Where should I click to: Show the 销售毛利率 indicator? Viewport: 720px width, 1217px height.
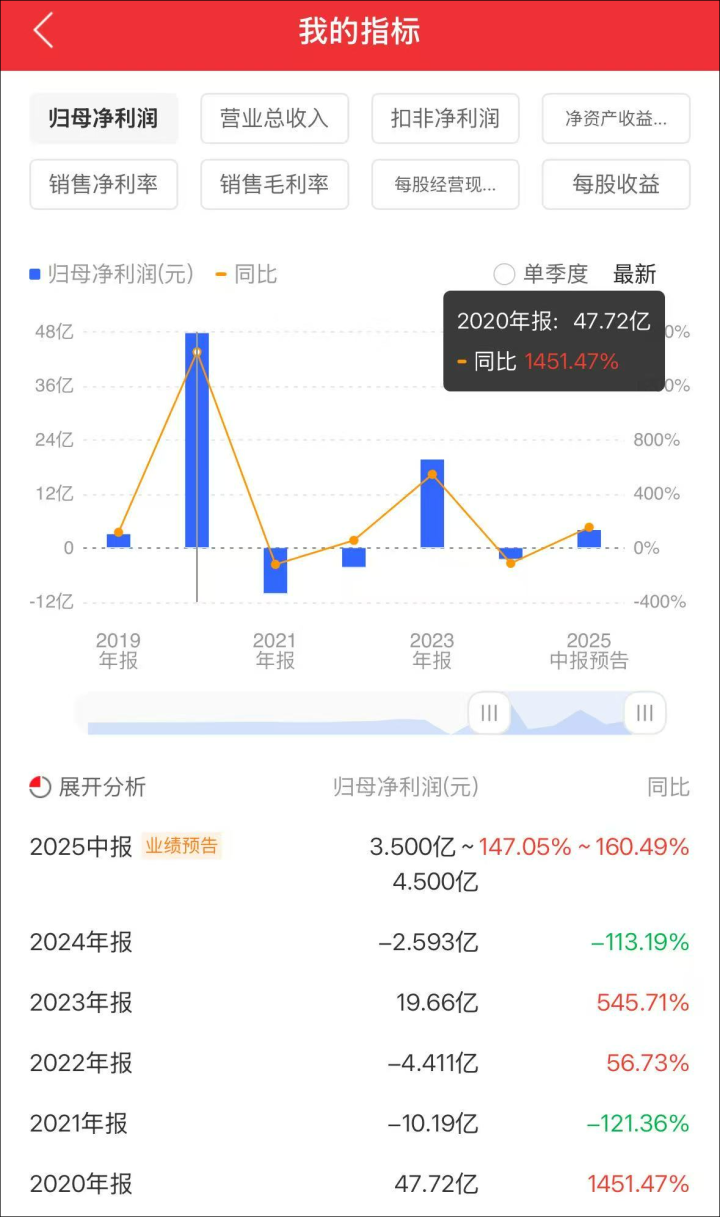(x=274, y=185)
